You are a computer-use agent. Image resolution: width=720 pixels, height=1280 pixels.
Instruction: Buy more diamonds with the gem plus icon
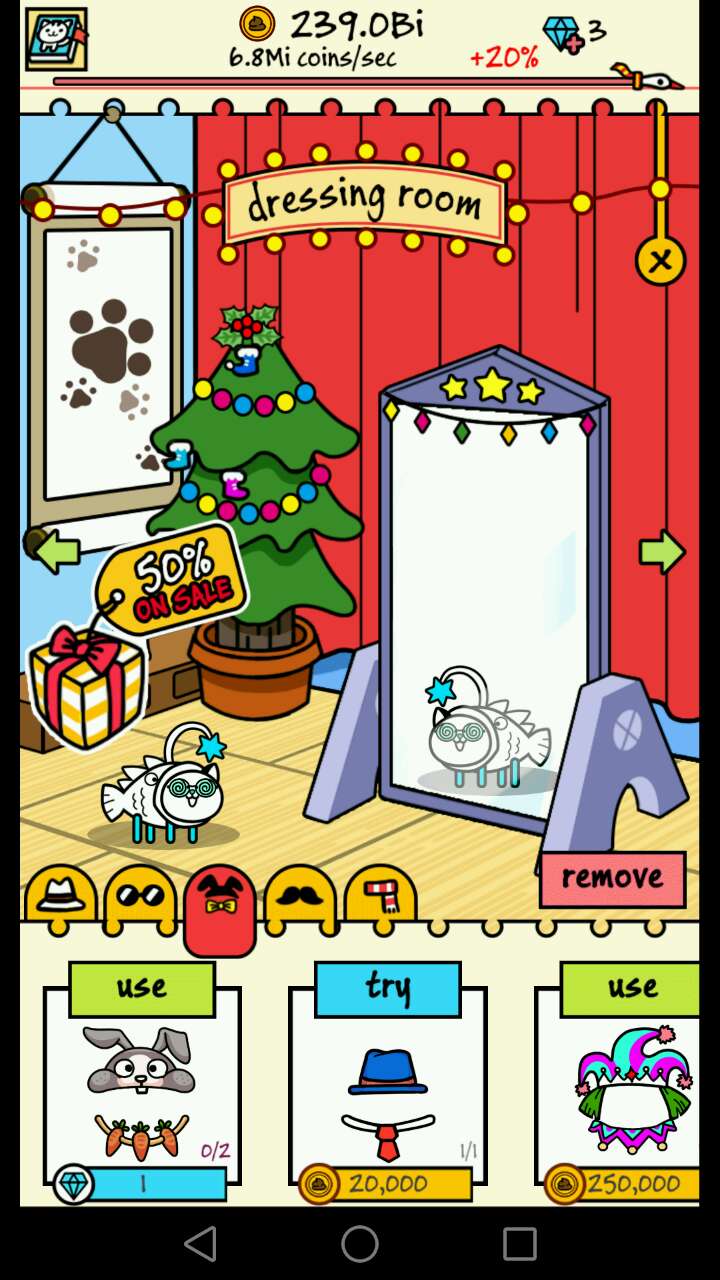565,35
